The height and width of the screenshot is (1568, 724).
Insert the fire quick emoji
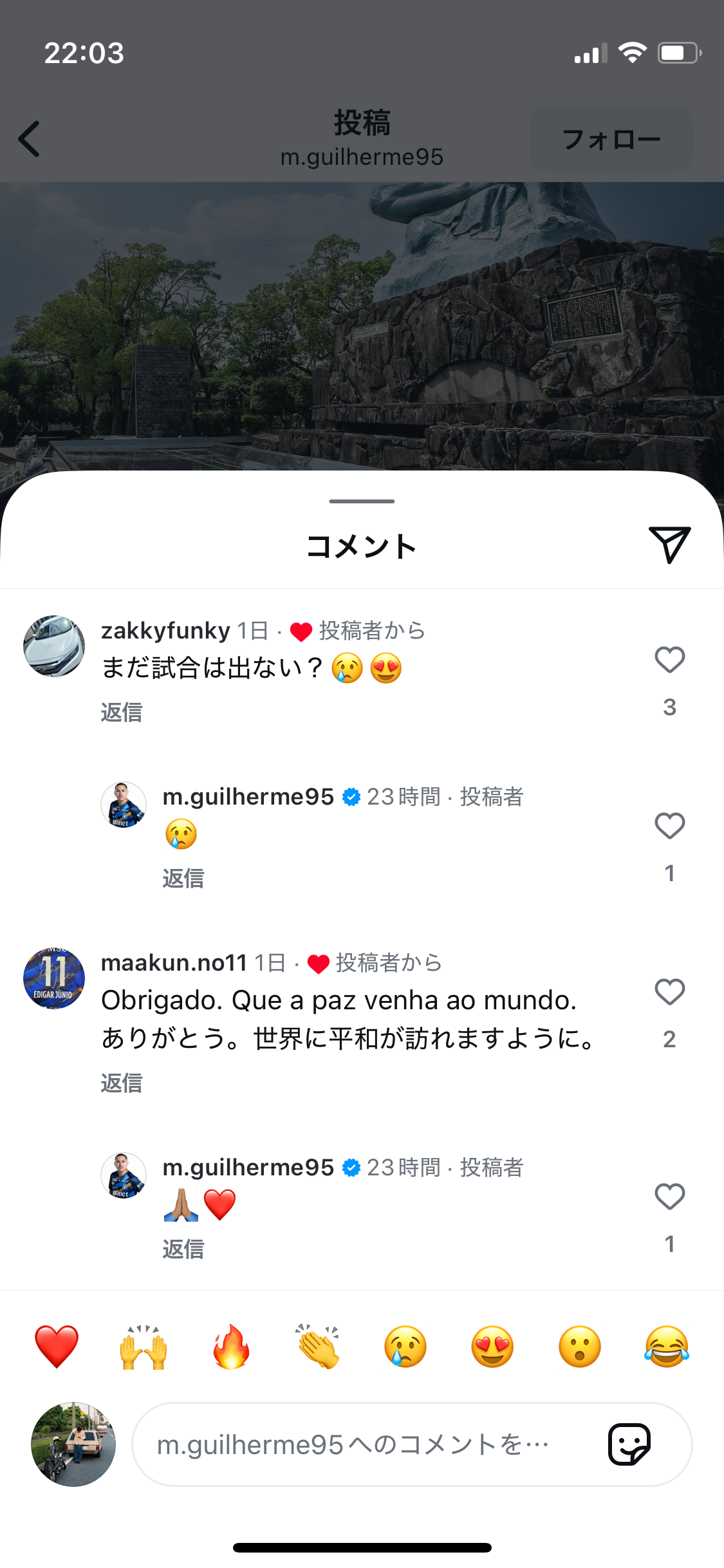(231, 1347)
